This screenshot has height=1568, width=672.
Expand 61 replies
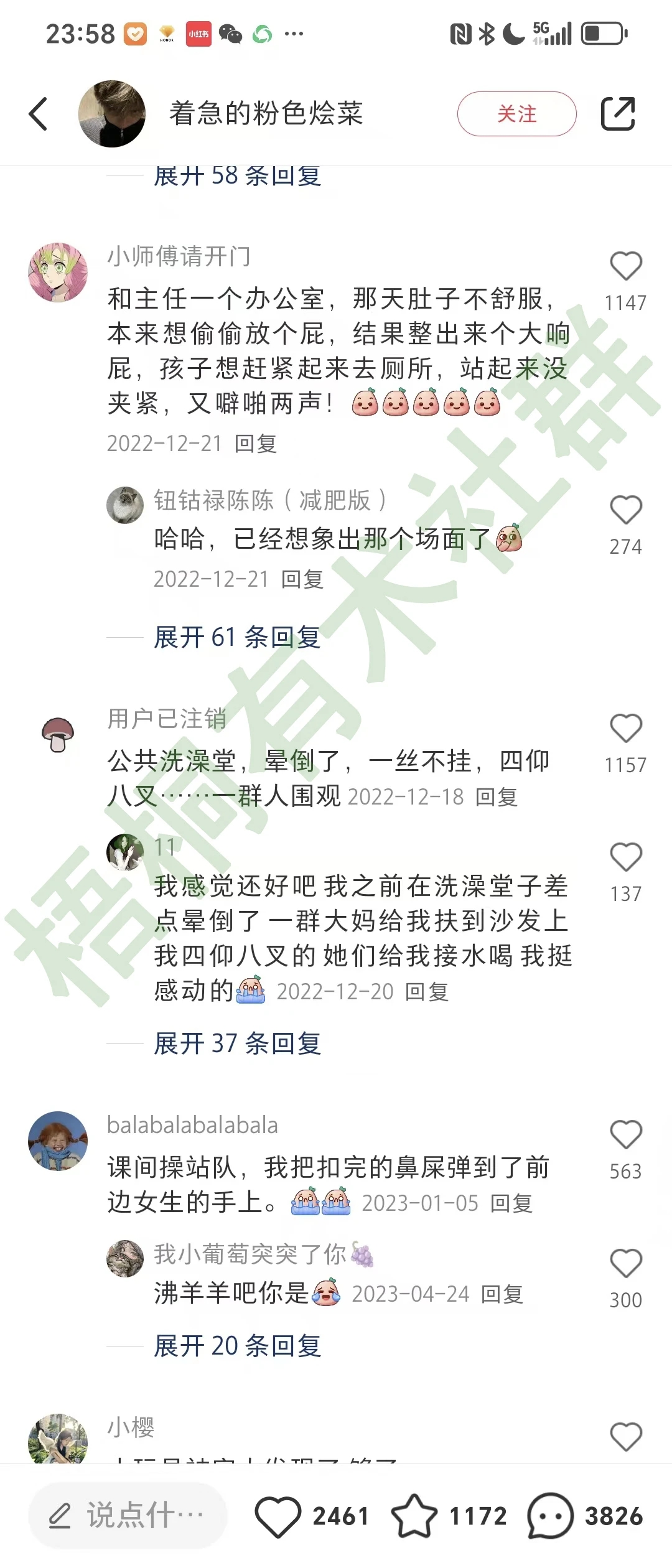point(236,637)
